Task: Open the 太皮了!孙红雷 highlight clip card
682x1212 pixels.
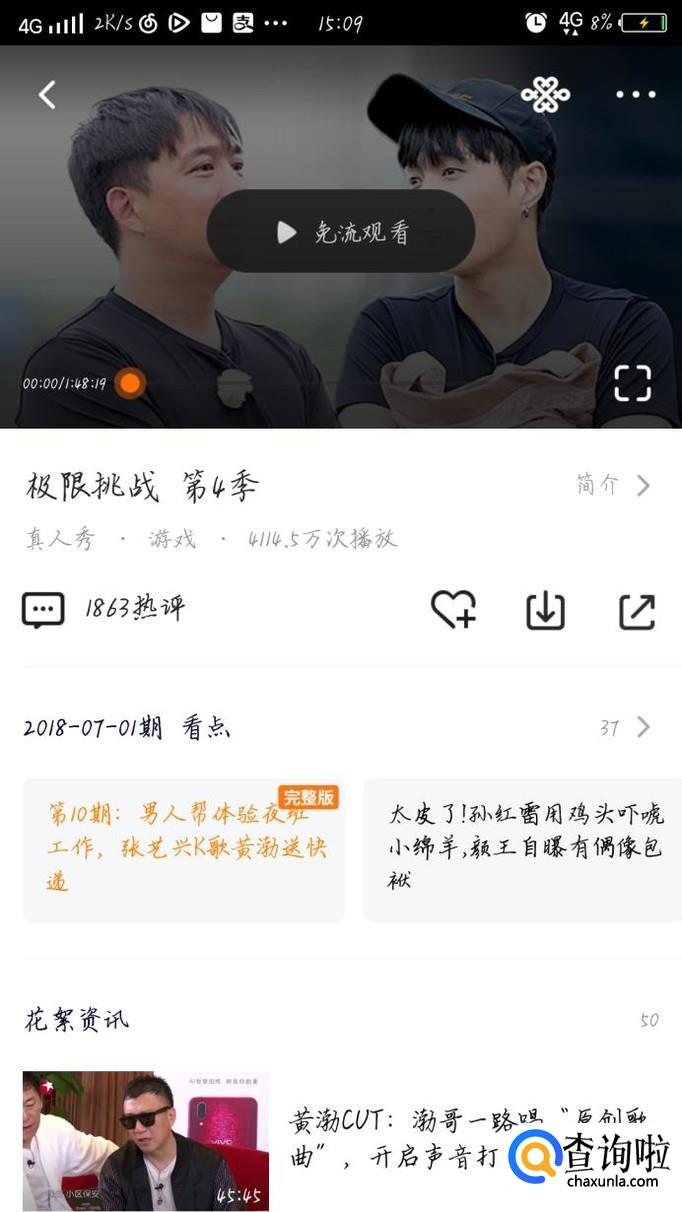Action: point(522,849)
